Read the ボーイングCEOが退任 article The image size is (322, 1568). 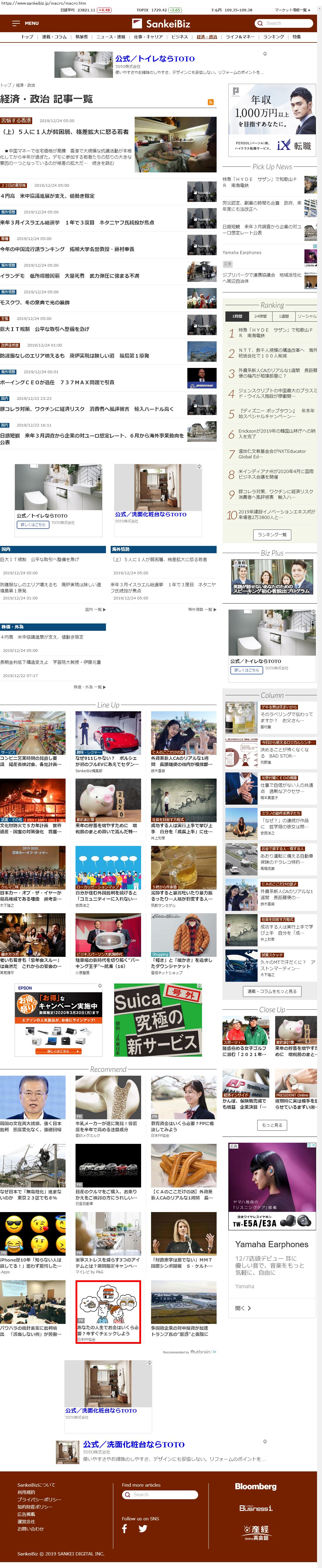click(58, 382)
